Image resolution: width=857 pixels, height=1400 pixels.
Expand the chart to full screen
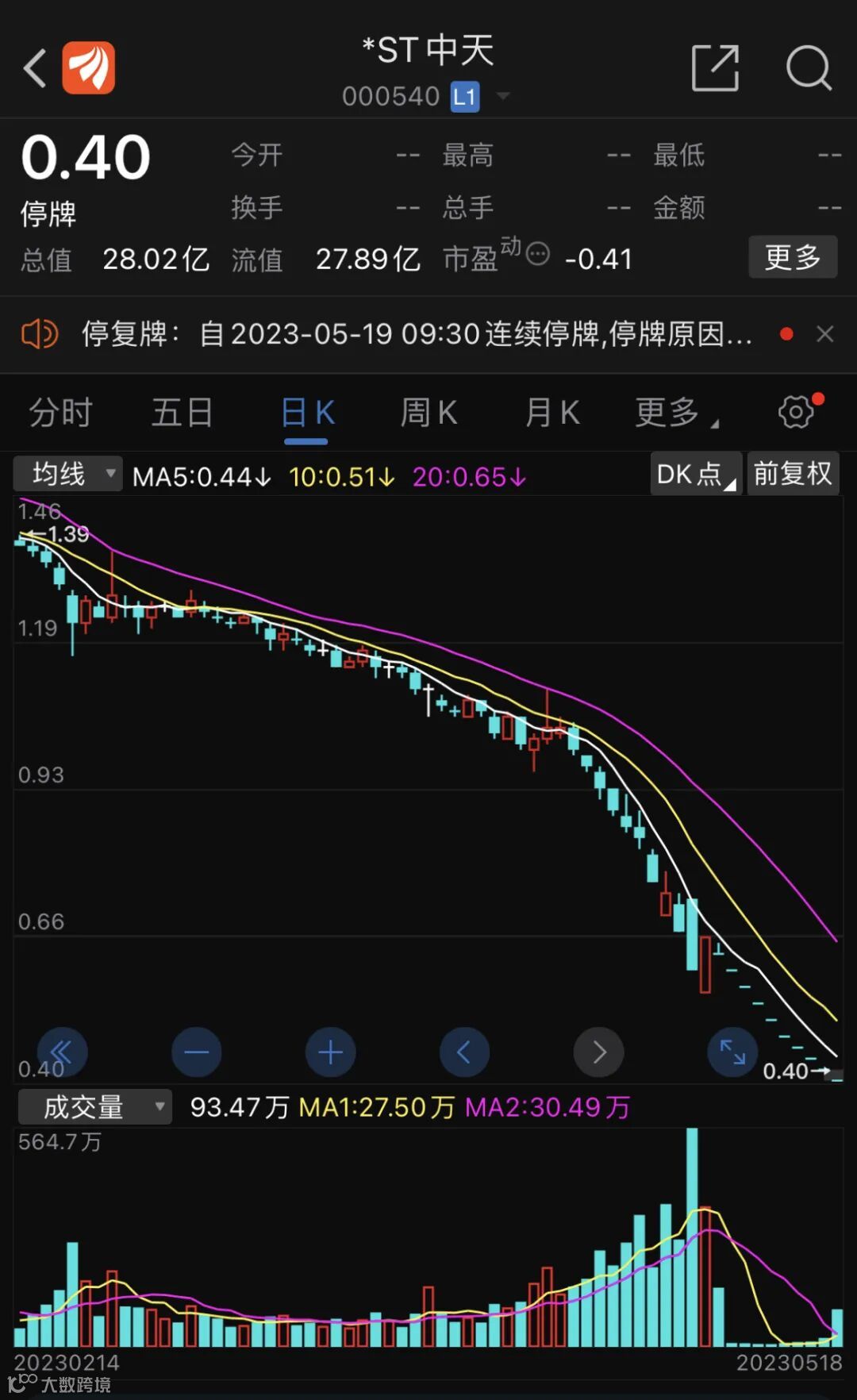732,1052
